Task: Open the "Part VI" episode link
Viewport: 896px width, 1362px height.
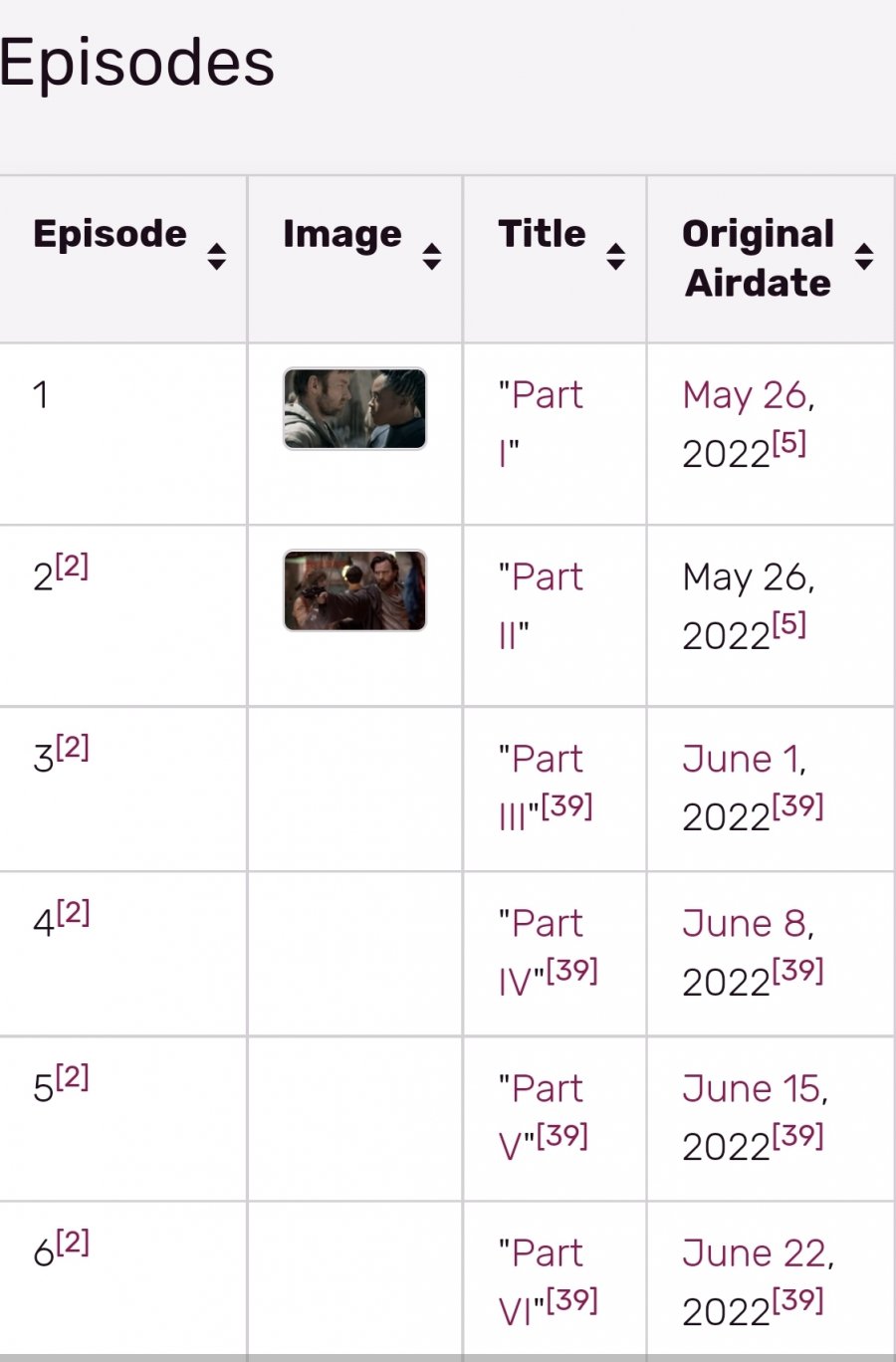Action: tap(541, 1254)
